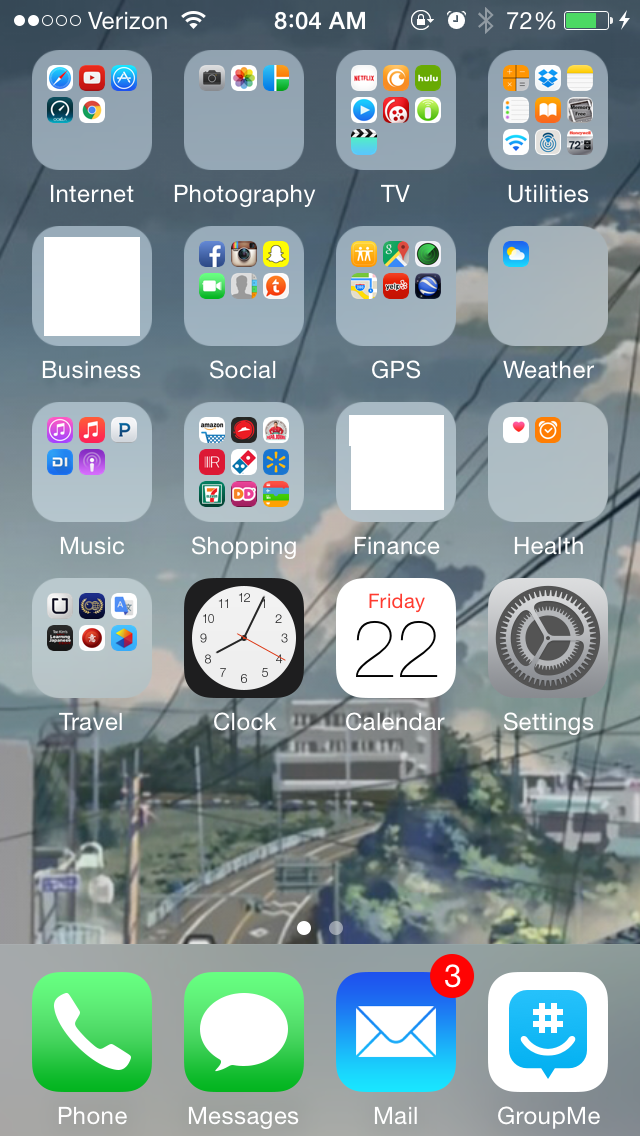Open the Finance folder
Screen dimensions: 640x1136
pyautogui.click(x=396, y=462)
